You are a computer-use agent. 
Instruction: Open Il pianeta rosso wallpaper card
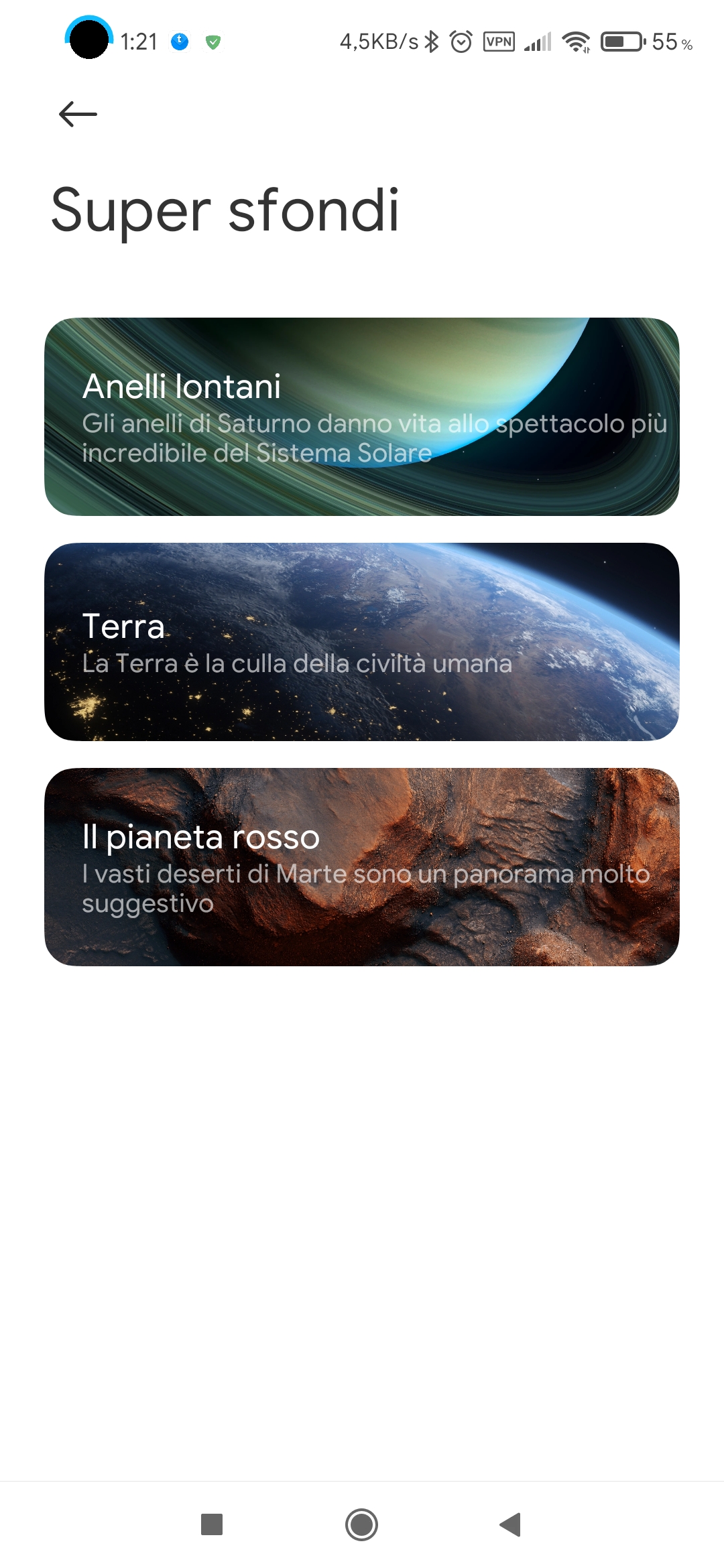tap(362, 866)
